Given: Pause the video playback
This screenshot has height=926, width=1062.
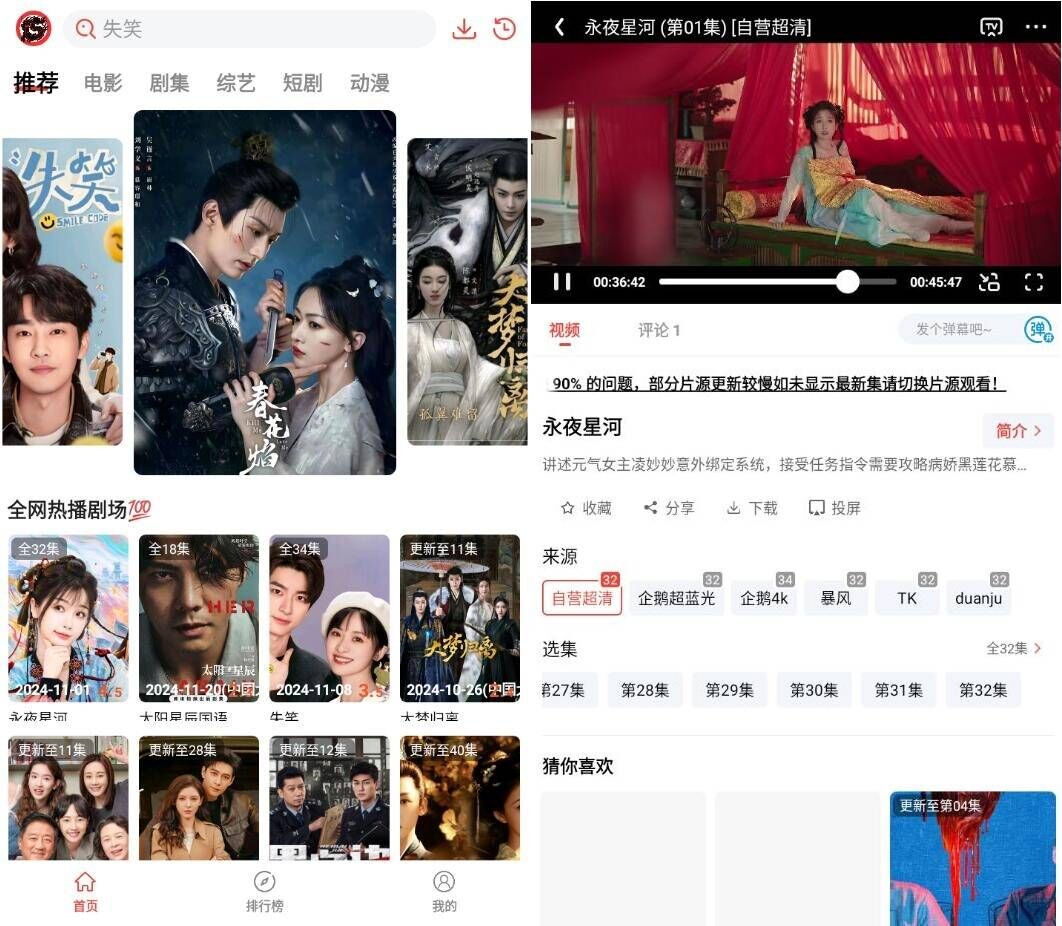Looking at the screenshot, I should click(562, 282).
